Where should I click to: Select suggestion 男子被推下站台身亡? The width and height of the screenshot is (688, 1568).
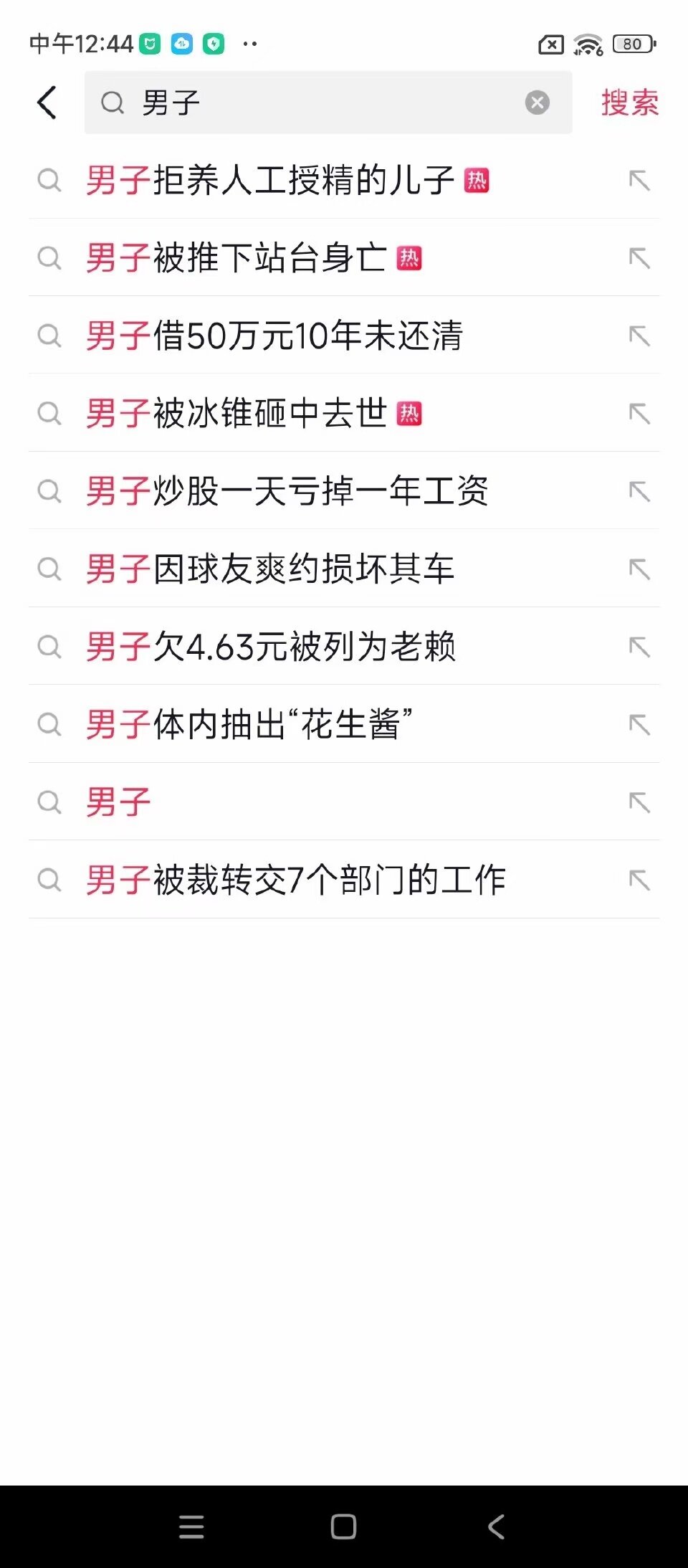coord(344,257)
